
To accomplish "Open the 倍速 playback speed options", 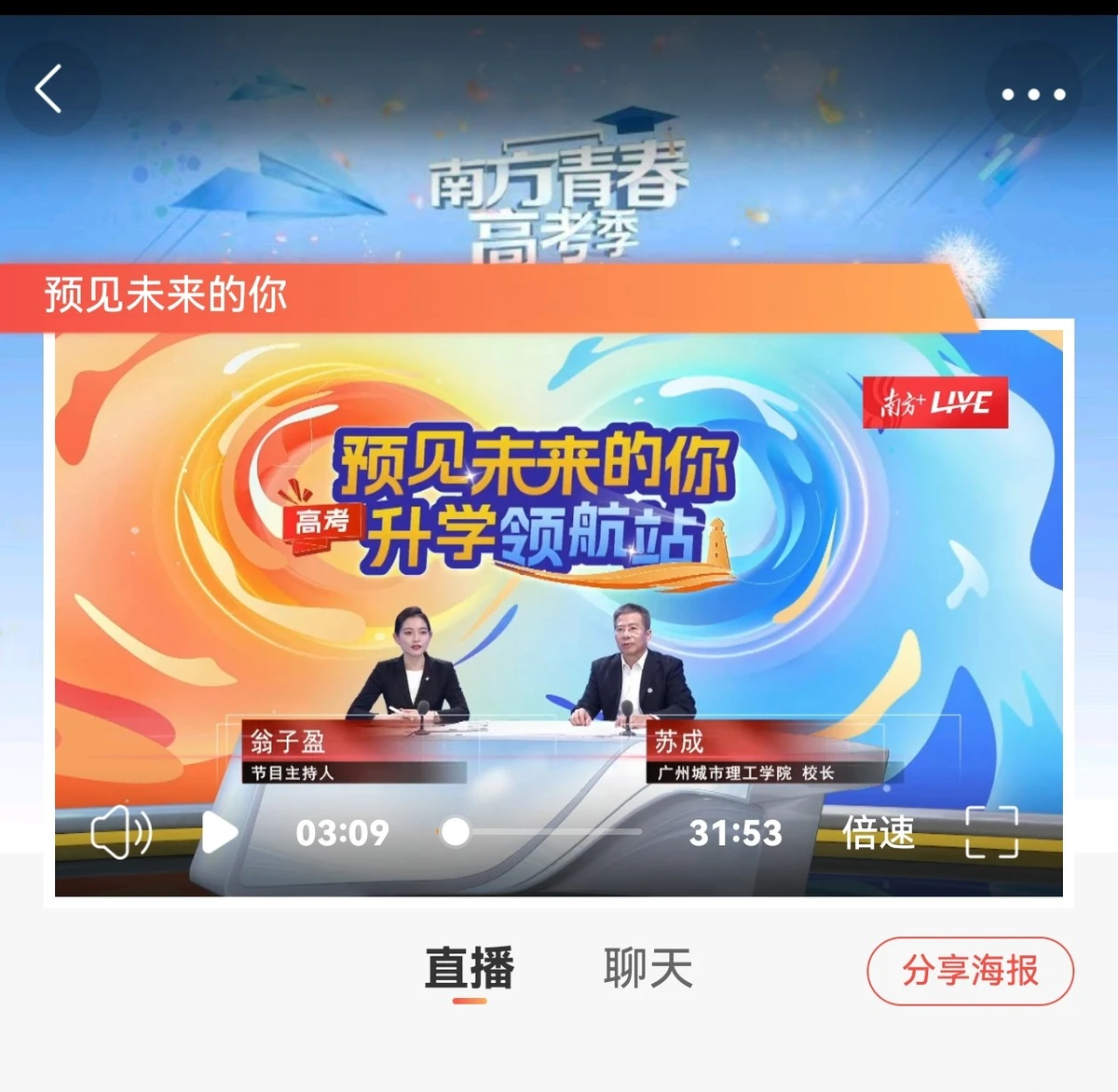I will click(878, 832).
